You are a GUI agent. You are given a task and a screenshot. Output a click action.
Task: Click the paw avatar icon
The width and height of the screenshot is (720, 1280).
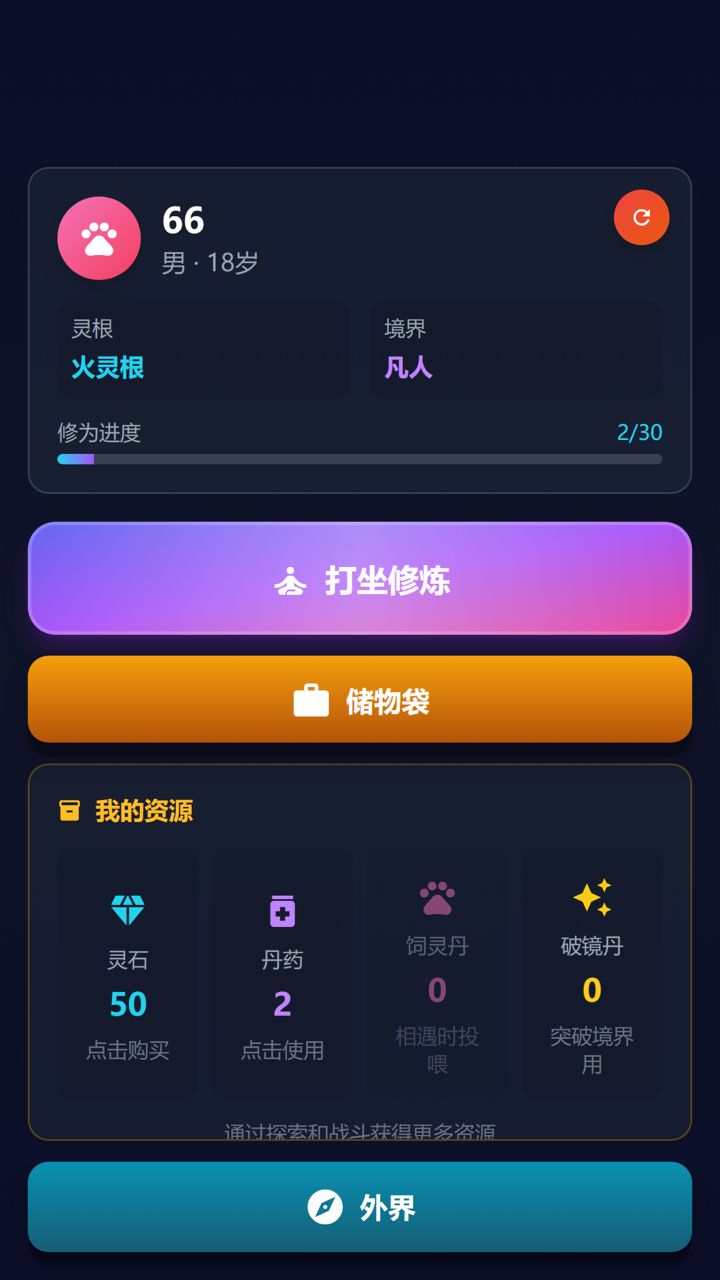click(98, 238)
